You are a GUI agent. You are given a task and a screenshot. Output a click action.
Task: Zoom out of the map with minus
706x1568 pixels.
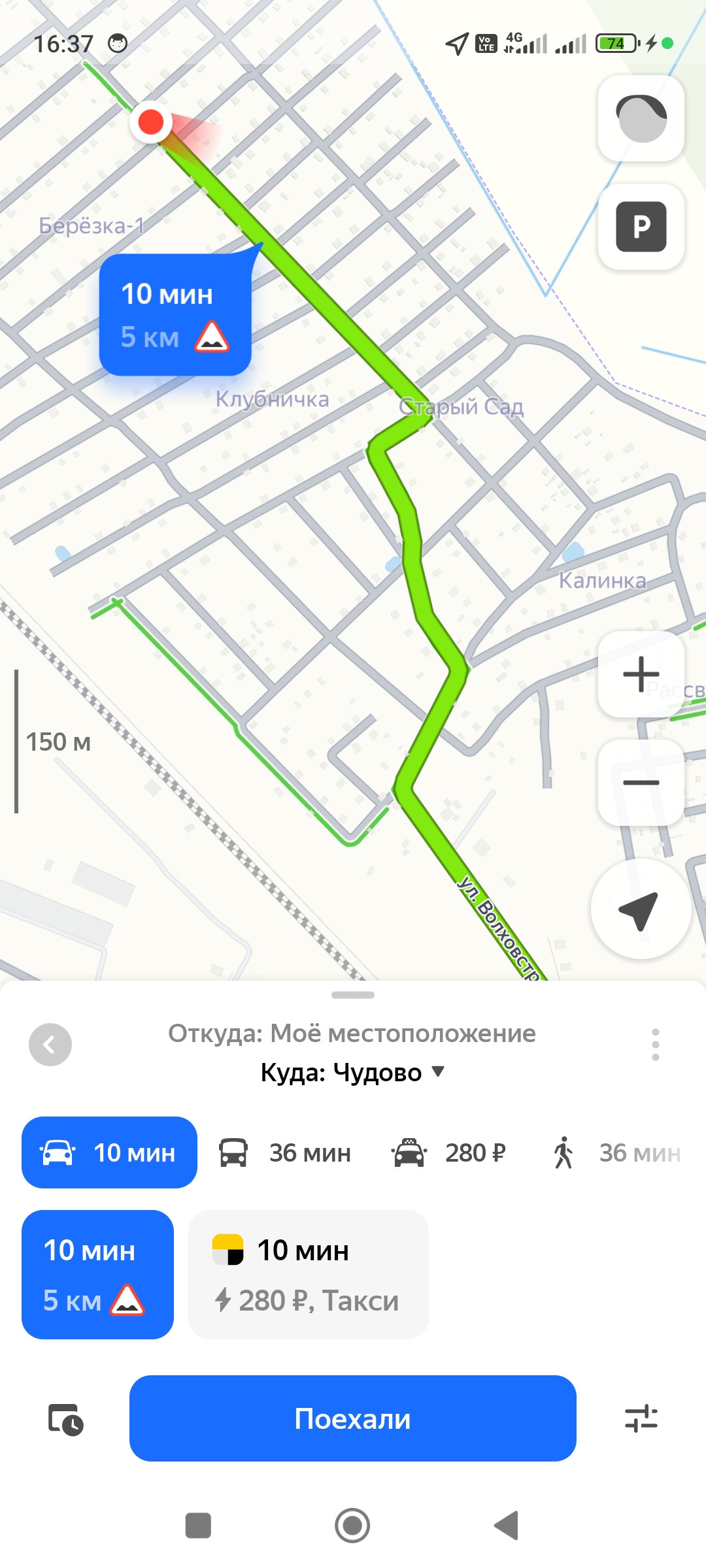click(641, 783)
